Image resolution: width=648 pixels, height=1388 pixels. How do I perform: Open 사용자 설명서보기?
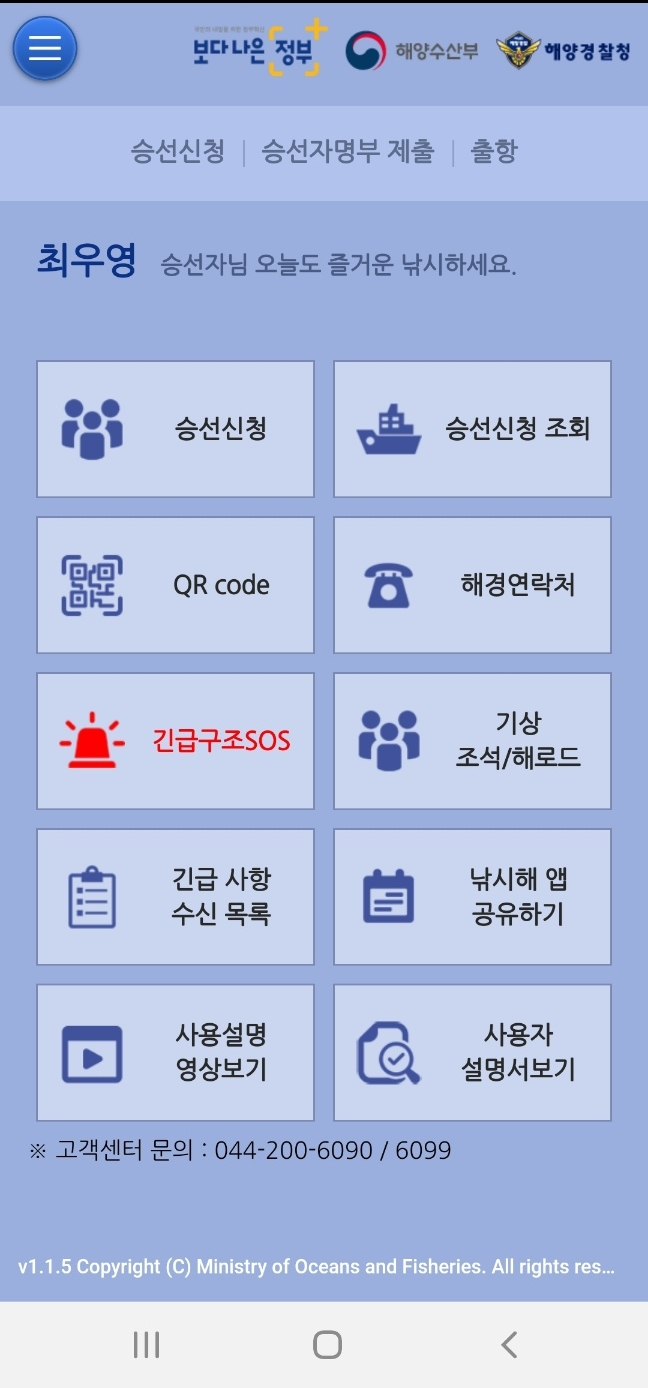[x=472, y=1053]
